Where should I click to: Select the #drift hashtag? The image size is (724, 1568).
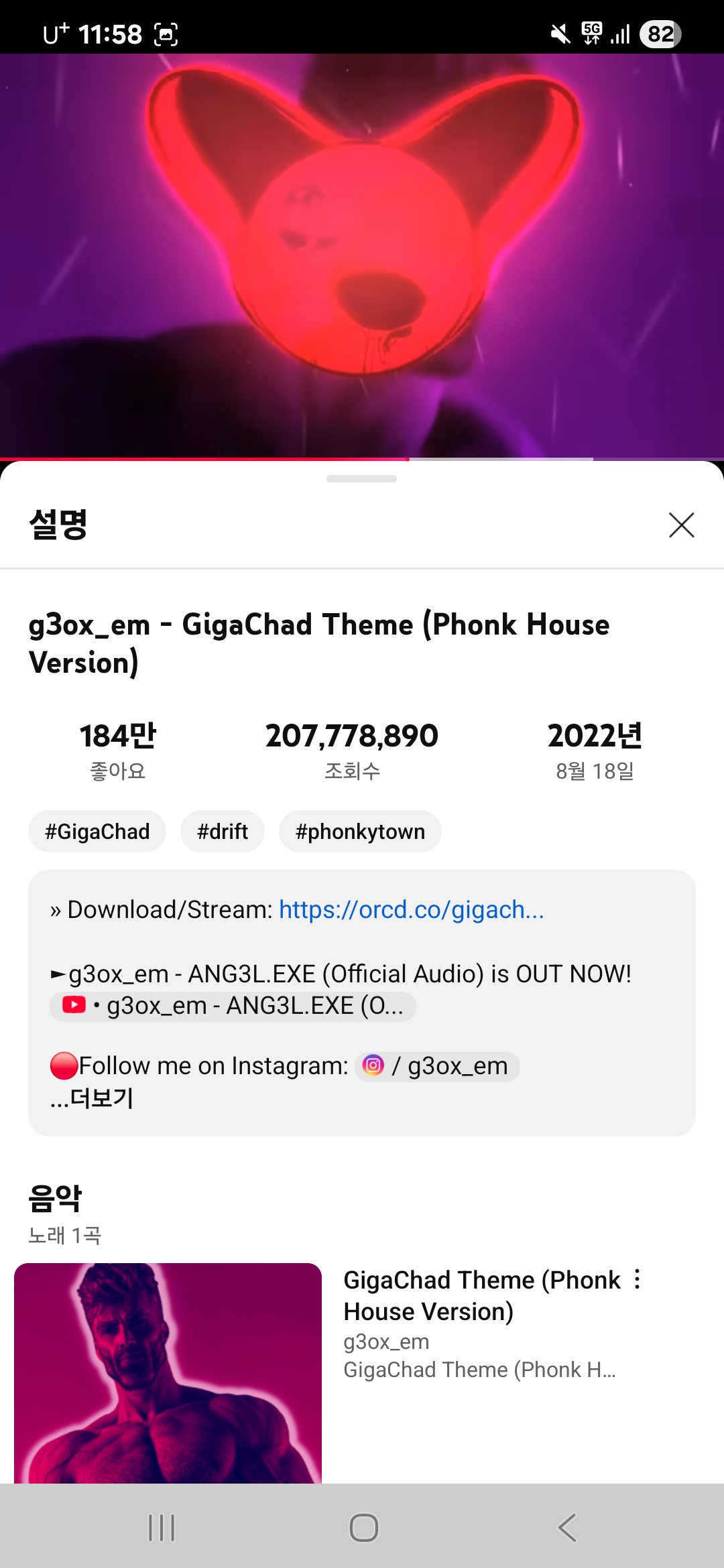(x=223, y=832)
